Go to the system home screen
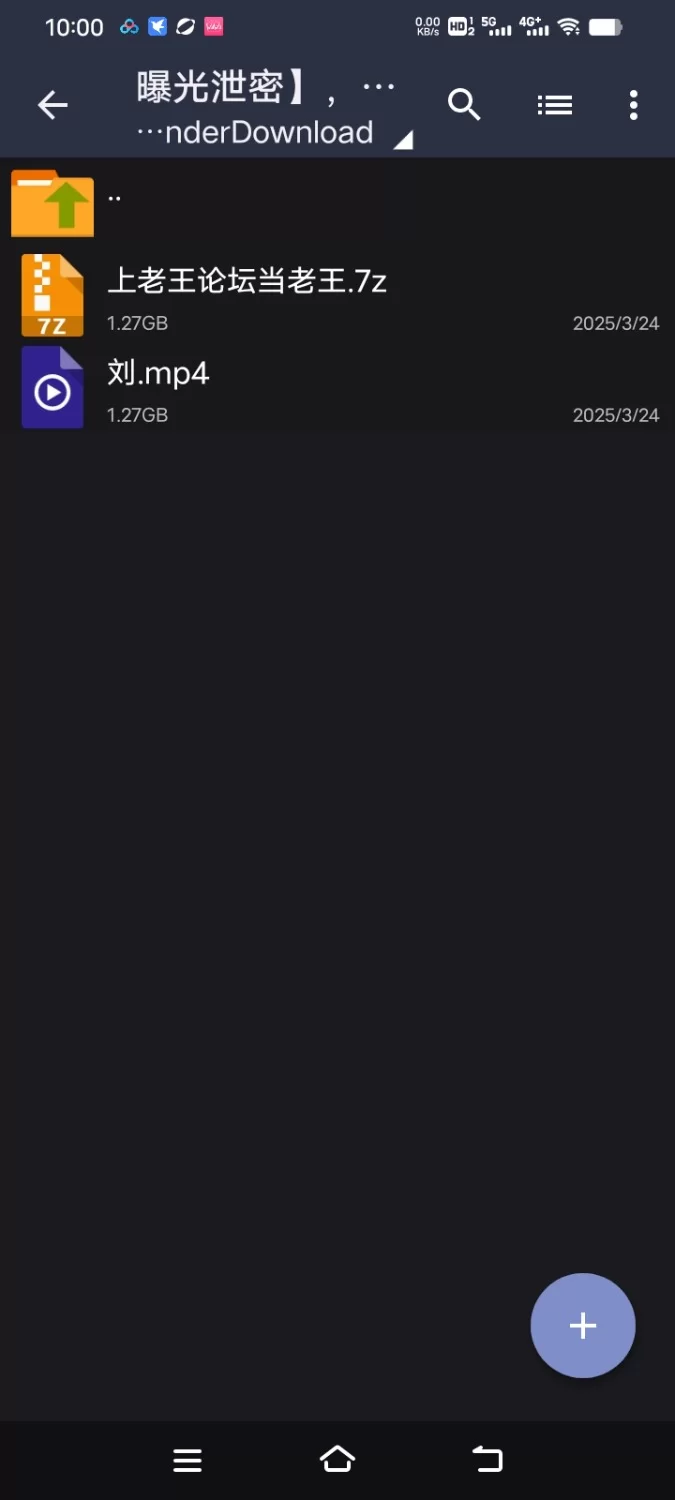675x1500 pixels. coord(337,1460)
